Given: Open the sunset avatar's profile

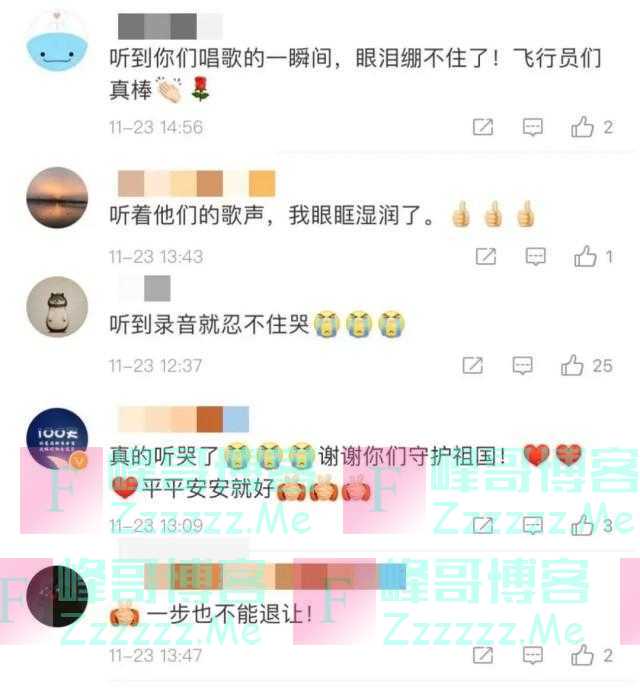Looking at the screenshot, I should pos(56,196).
